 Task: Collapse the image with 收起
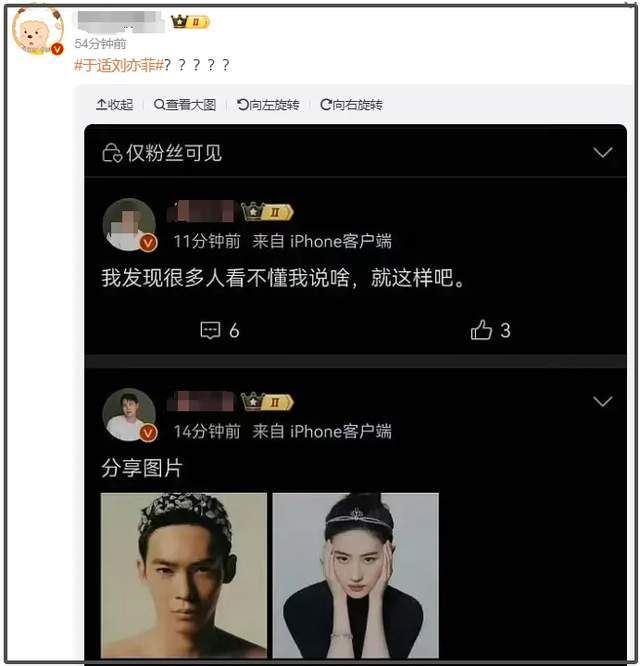pyautogui.click(x=114, y=105)
